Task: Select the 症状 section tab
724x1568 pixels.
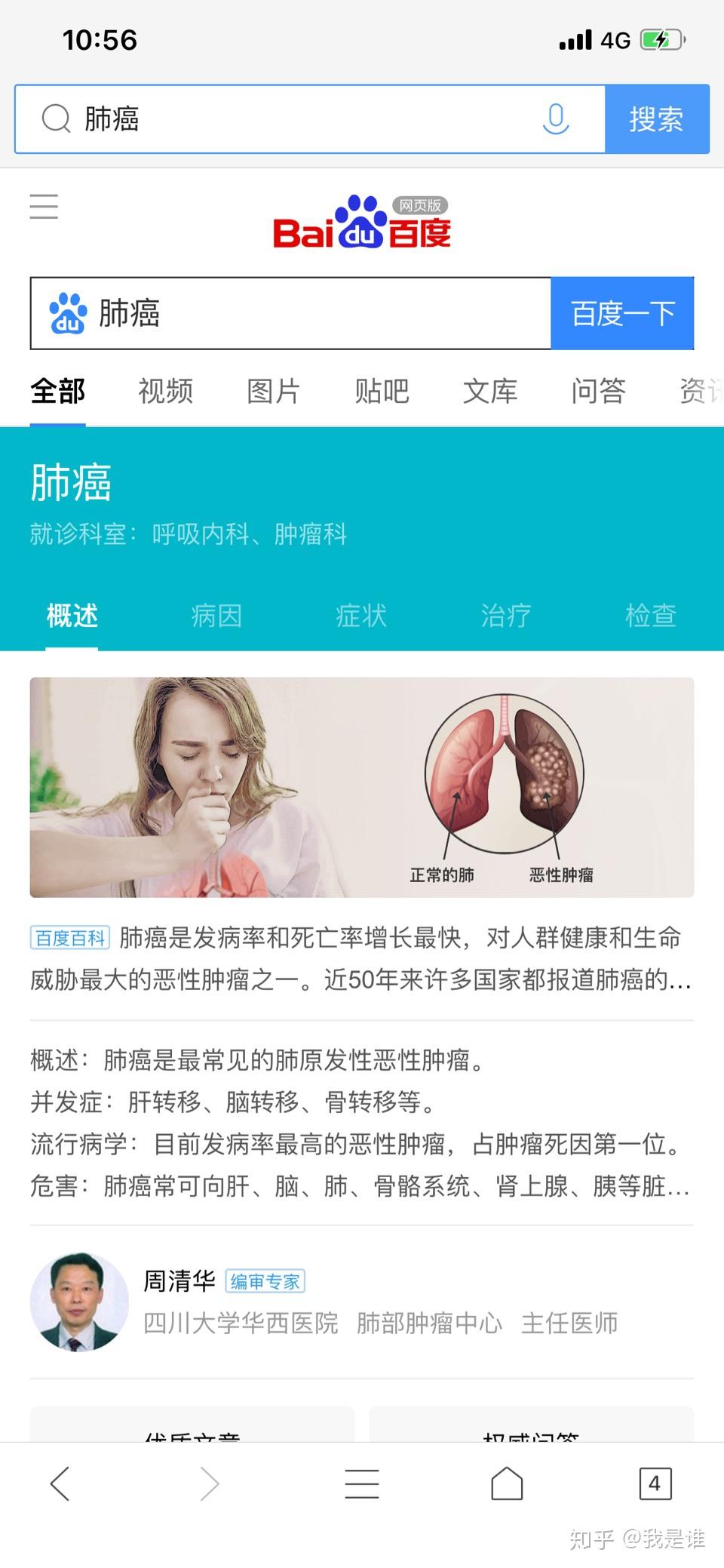Action: tap(361, 616)
